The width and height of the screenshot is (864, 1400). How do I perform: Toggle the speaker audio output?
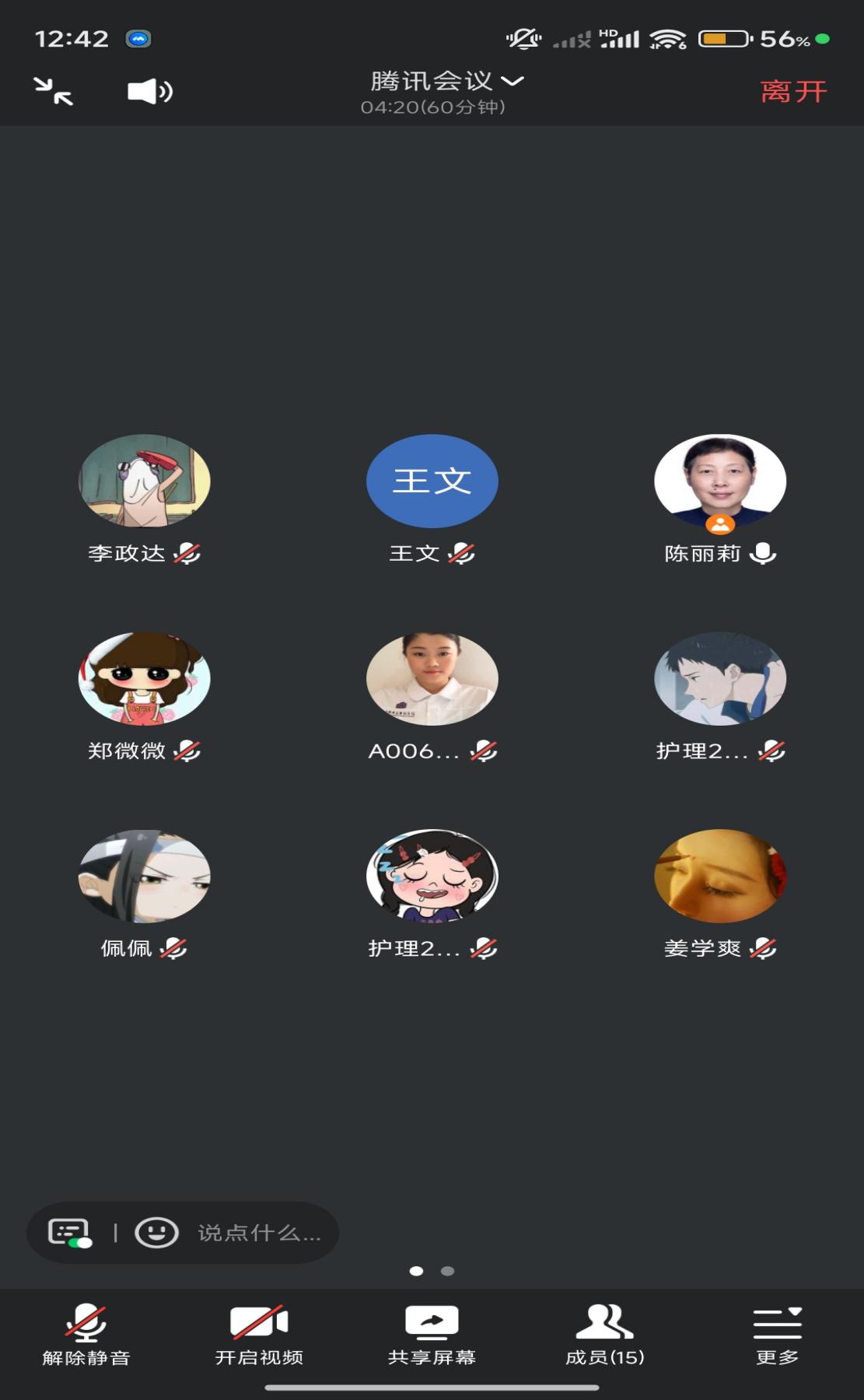click(149, 92)
